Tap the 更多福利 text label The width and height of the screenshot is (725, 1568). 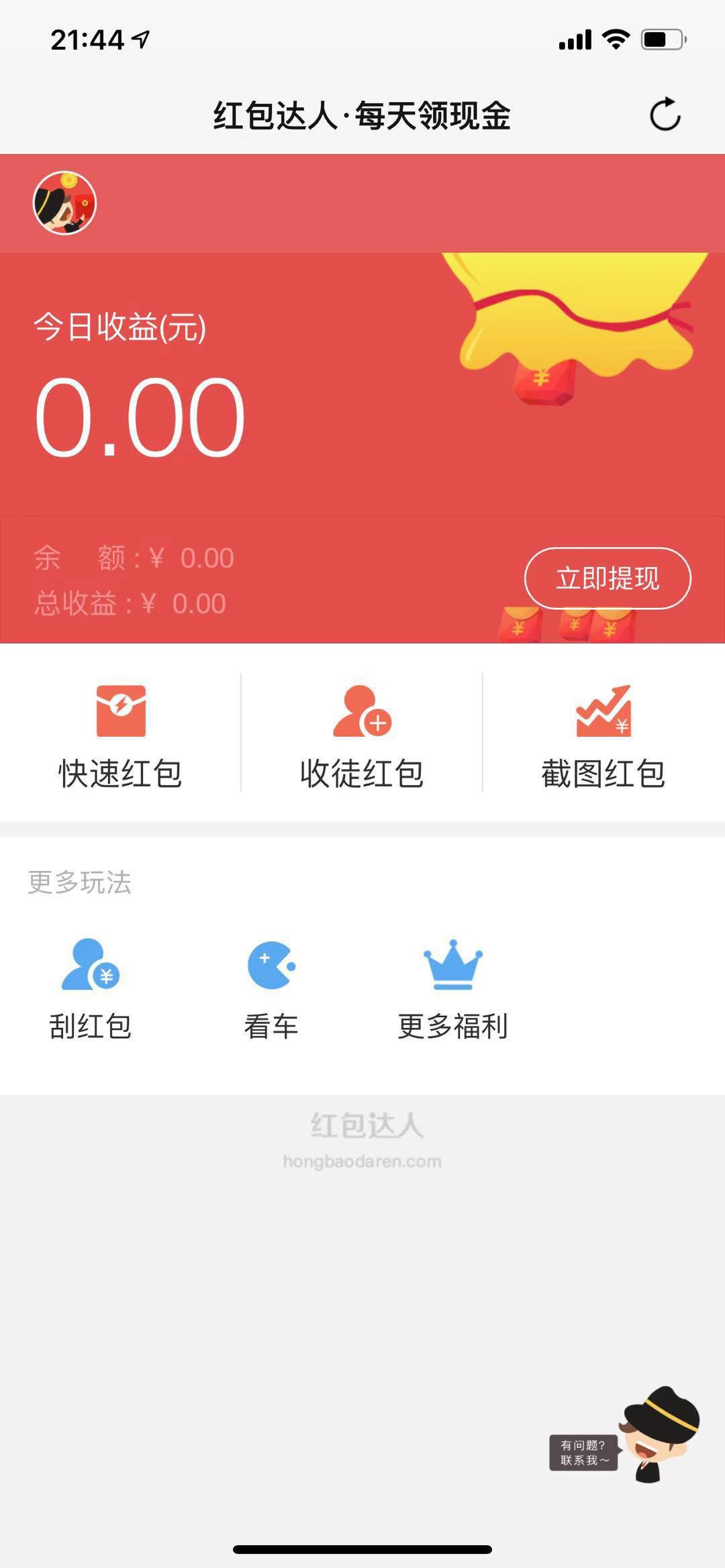(x=453, y=1026)
